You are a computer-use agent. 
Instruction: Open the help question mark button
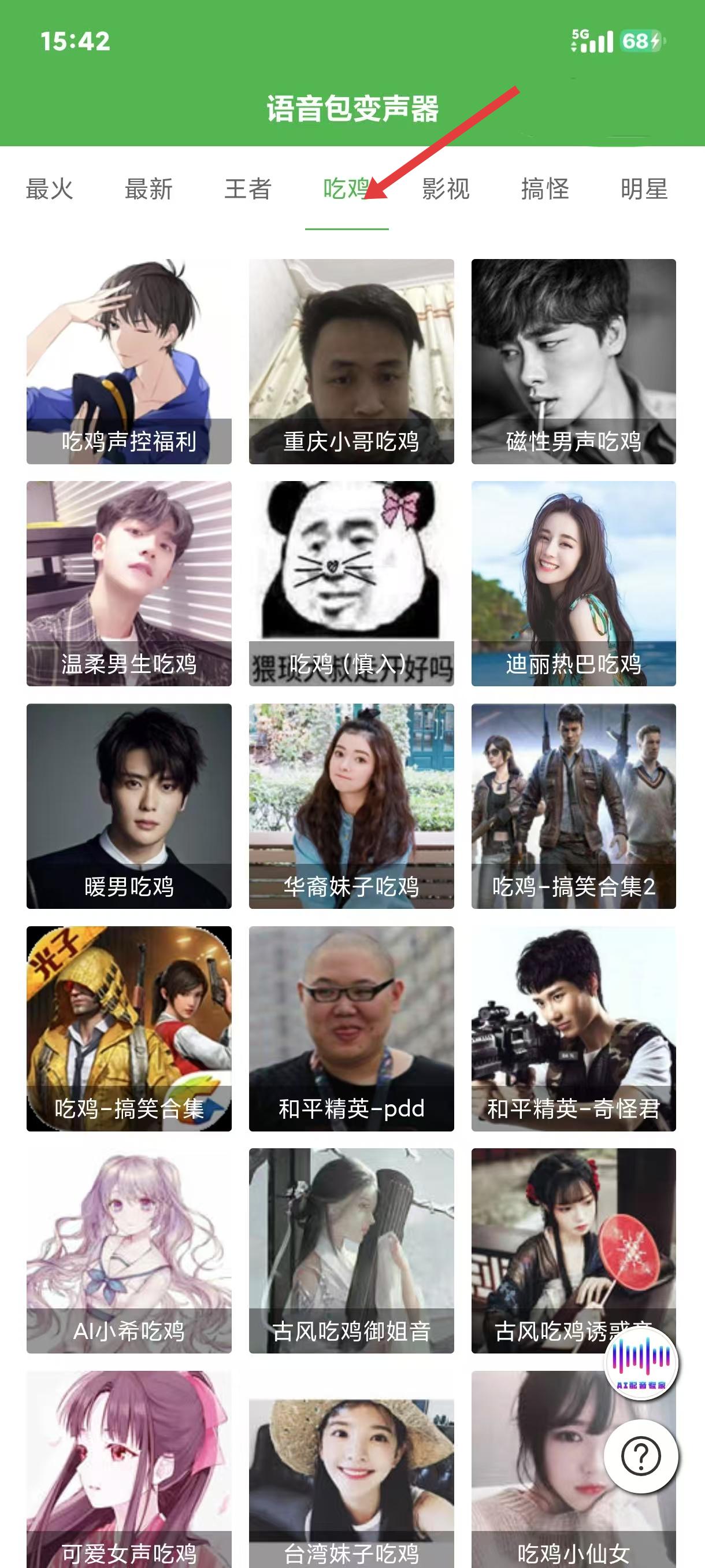coord(641,1456)
